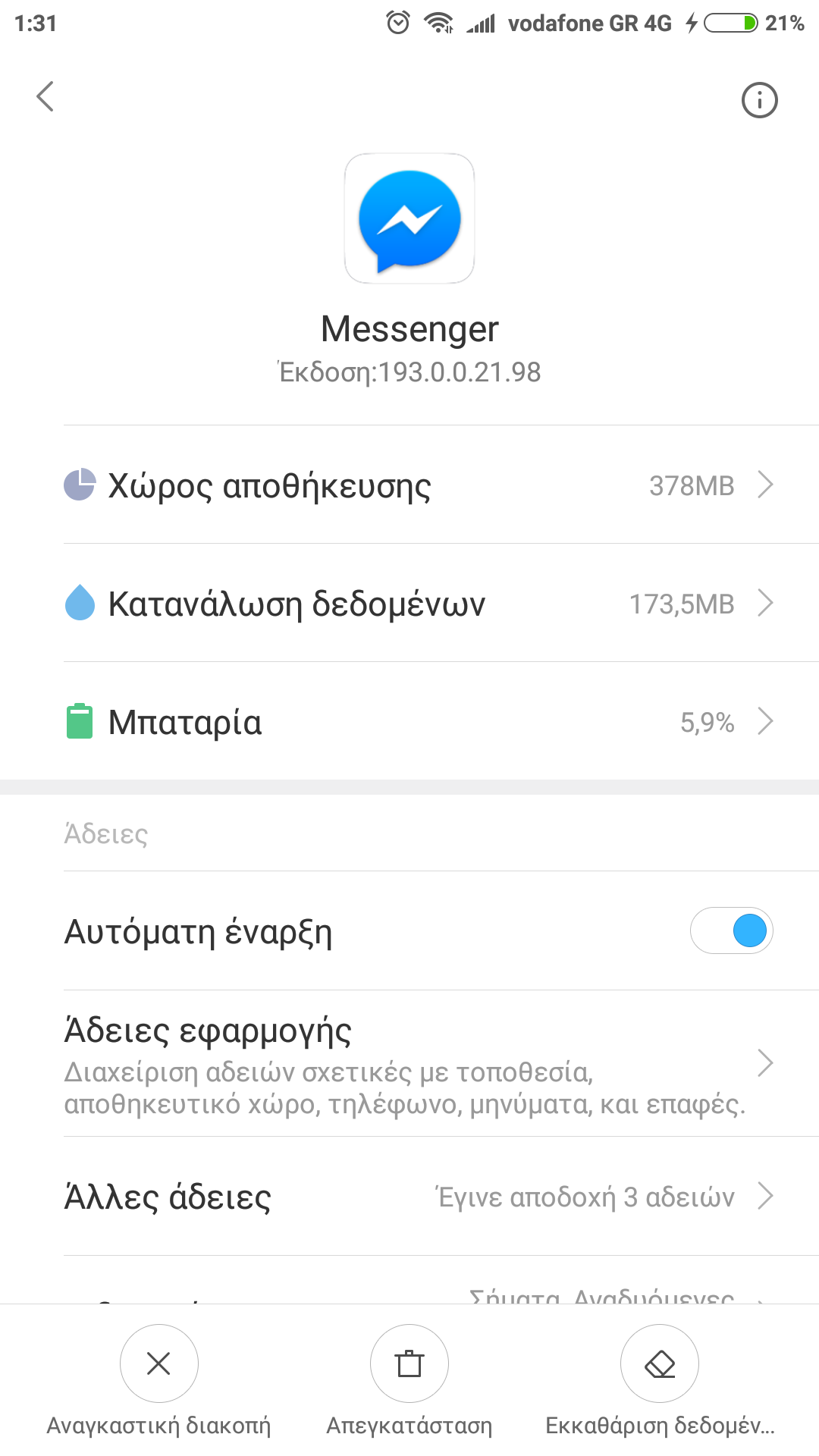The image size is (819, 1456).
Task: Select Εκκαθάριση δεδομένων to clear data
Action: tap(660, 1363)
